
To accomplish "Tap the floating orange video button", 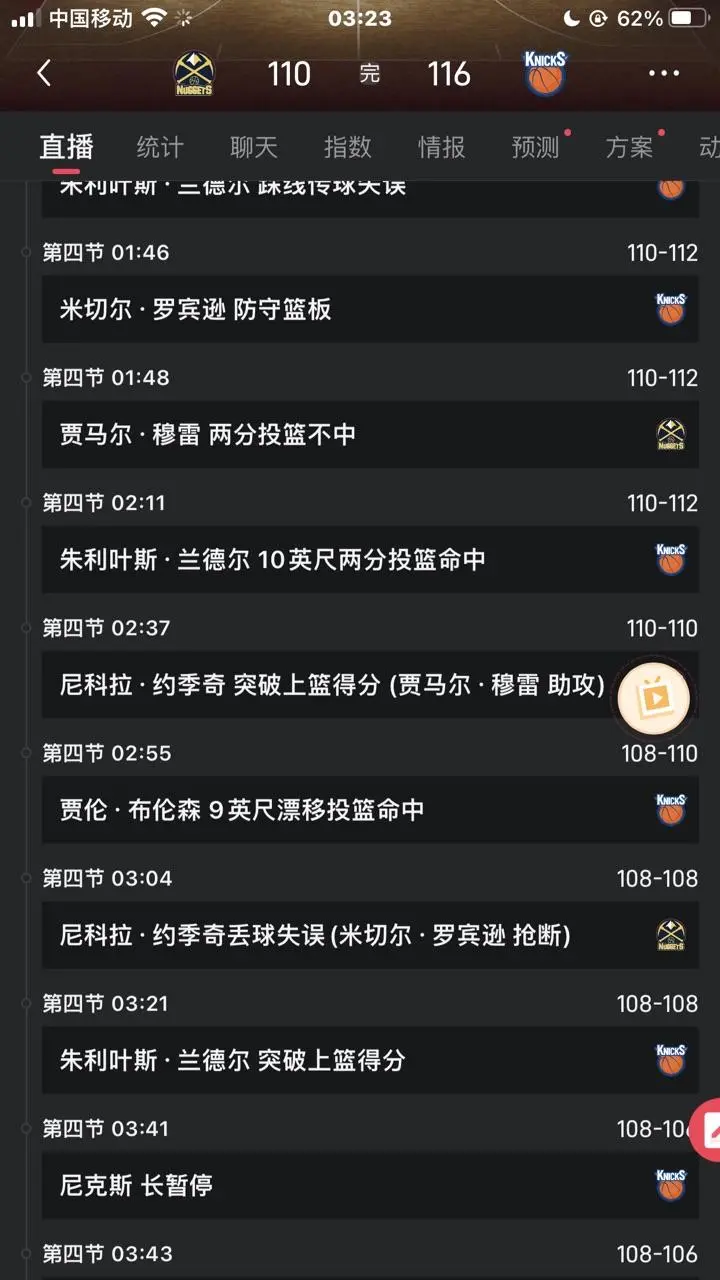I will tap(654, 698).
